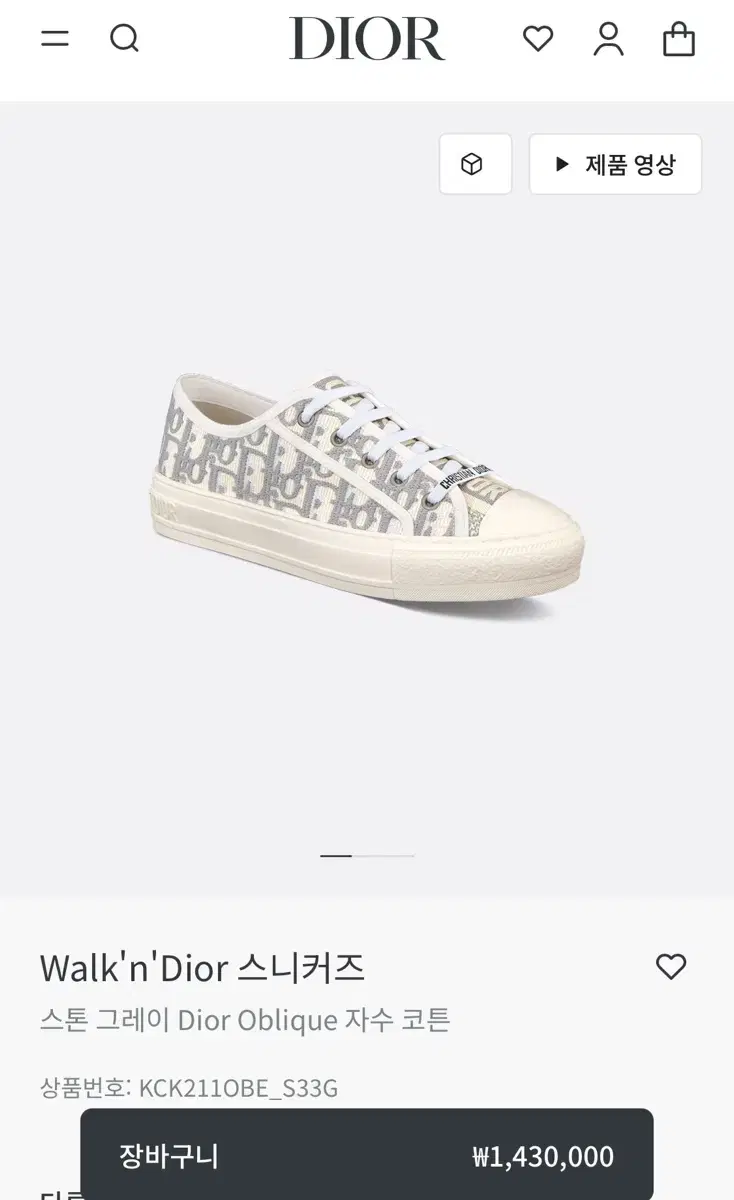Click the DIOR logo to go home
The image size is (734, 1200).
coord(367,38)
